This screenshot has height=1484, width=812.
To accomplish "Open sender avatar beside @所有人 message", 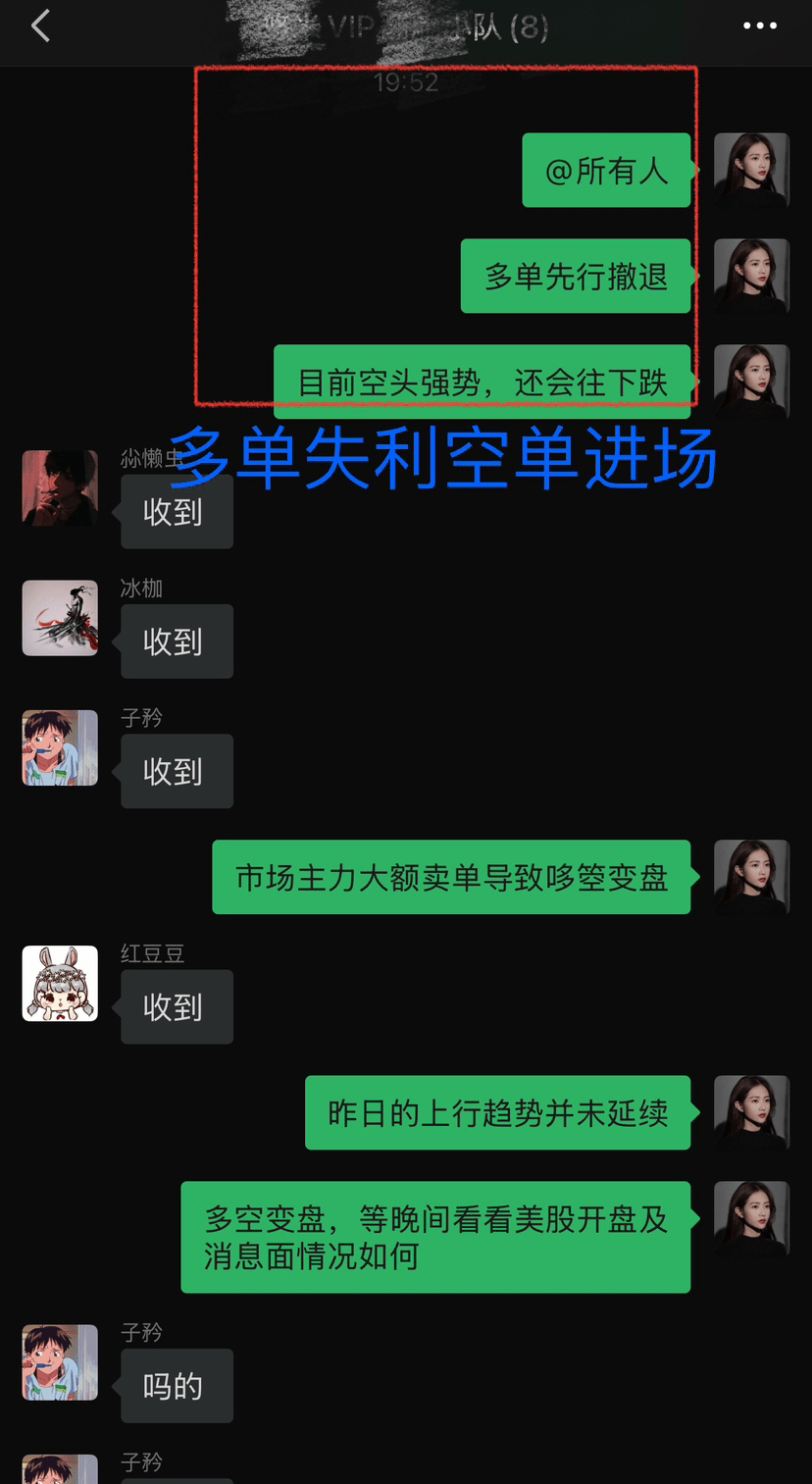I will (x=751, y=170).
